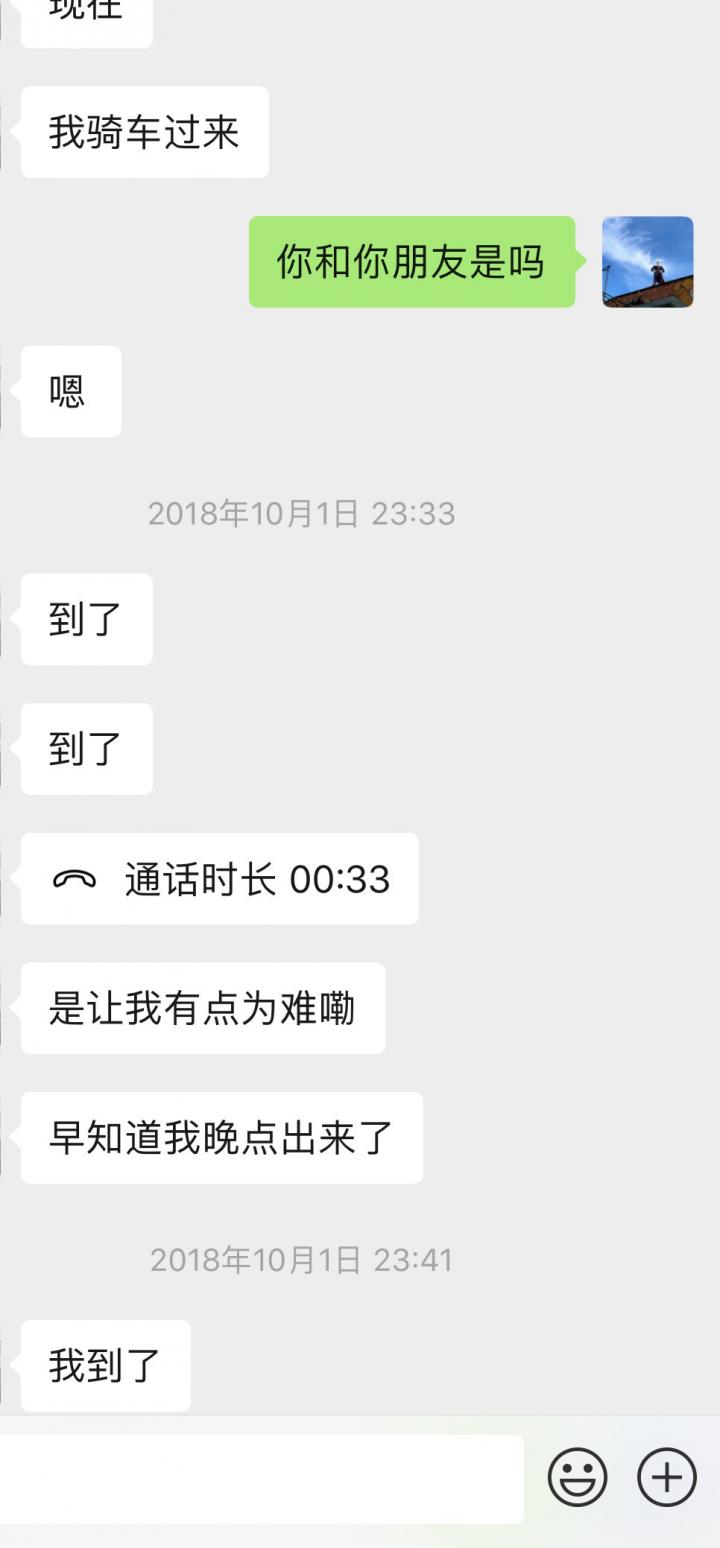The height and width of the screenshot is (1548, 720).
Task: Select the second 到了 message
Action: 85,748
